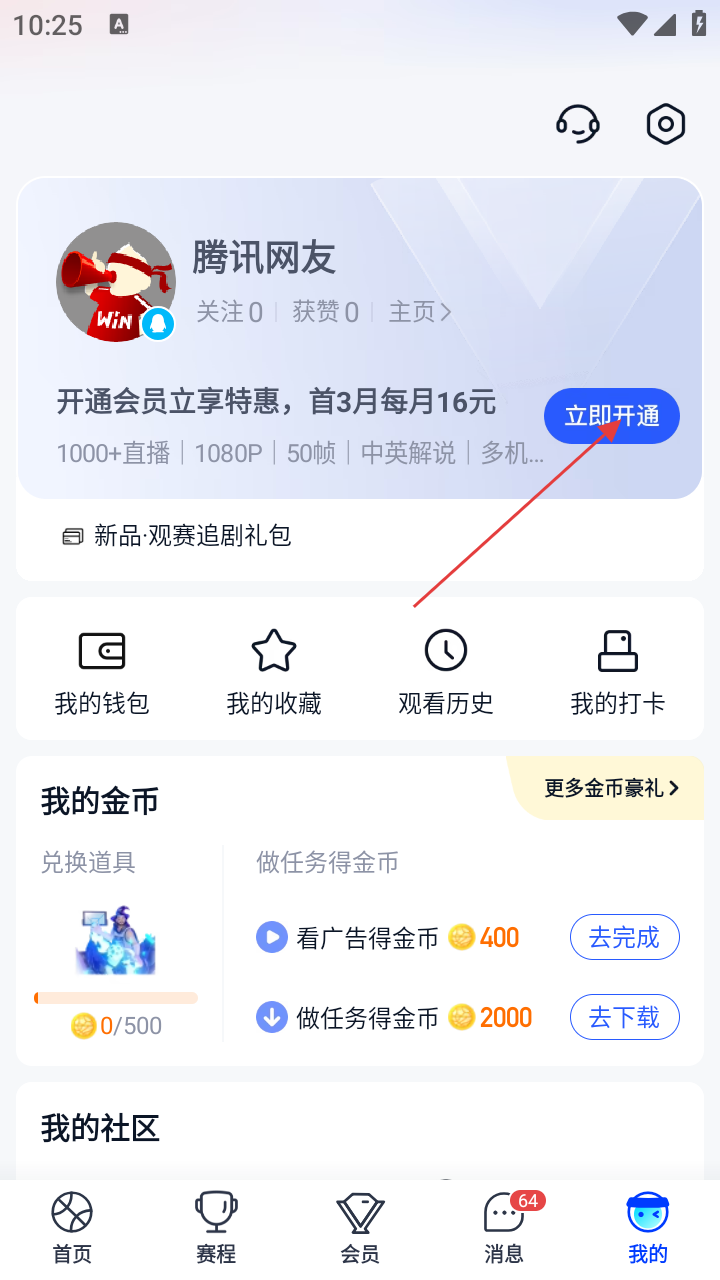The height and width of the screenshot is (1280, 720).
Task: Switch to the 首页 tab
Action: pyautogui.click(x=72, y=1227)
